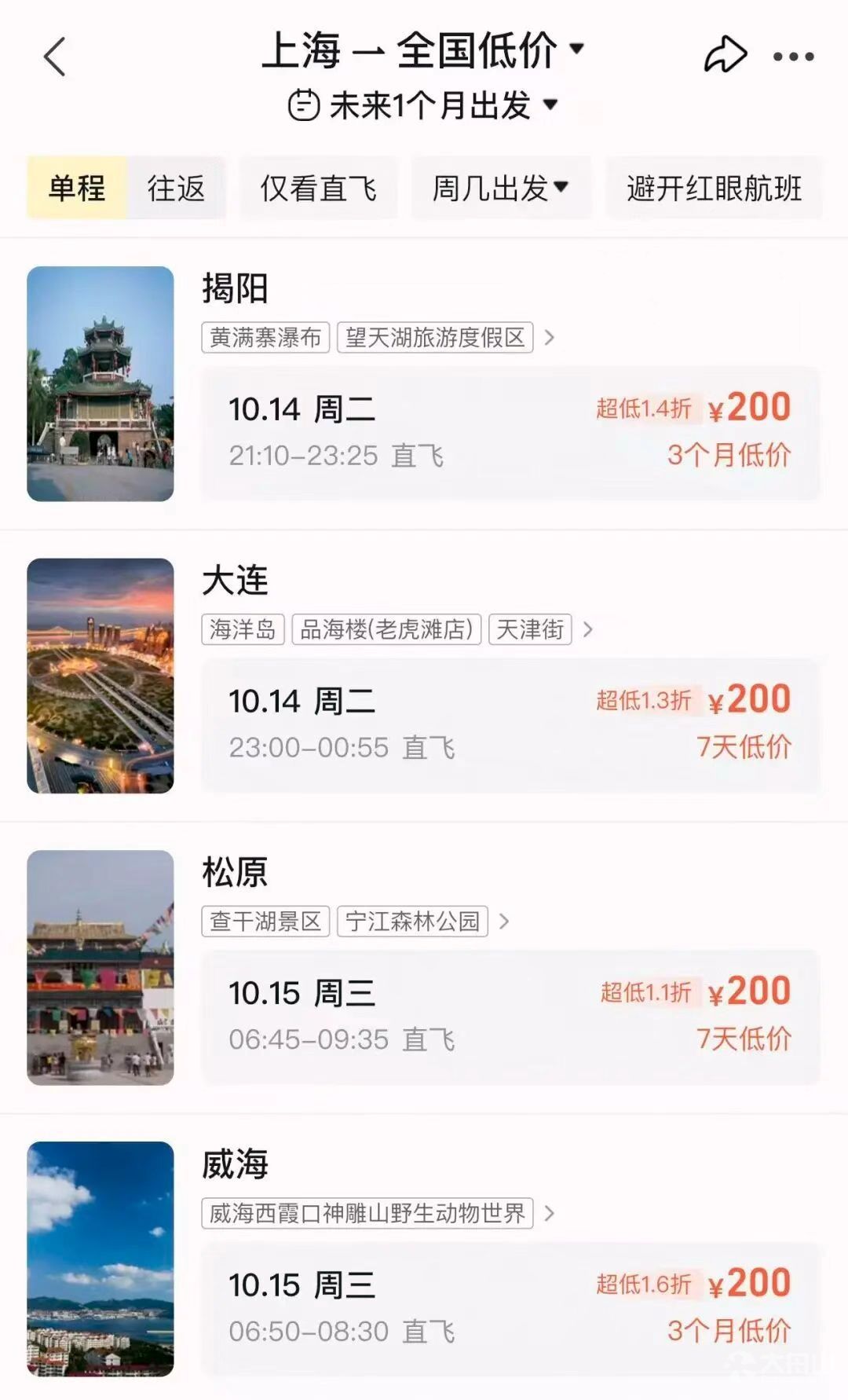Open the 威海 destination photo
This screenshot has width=848, height=1400.
(101, 1259)
